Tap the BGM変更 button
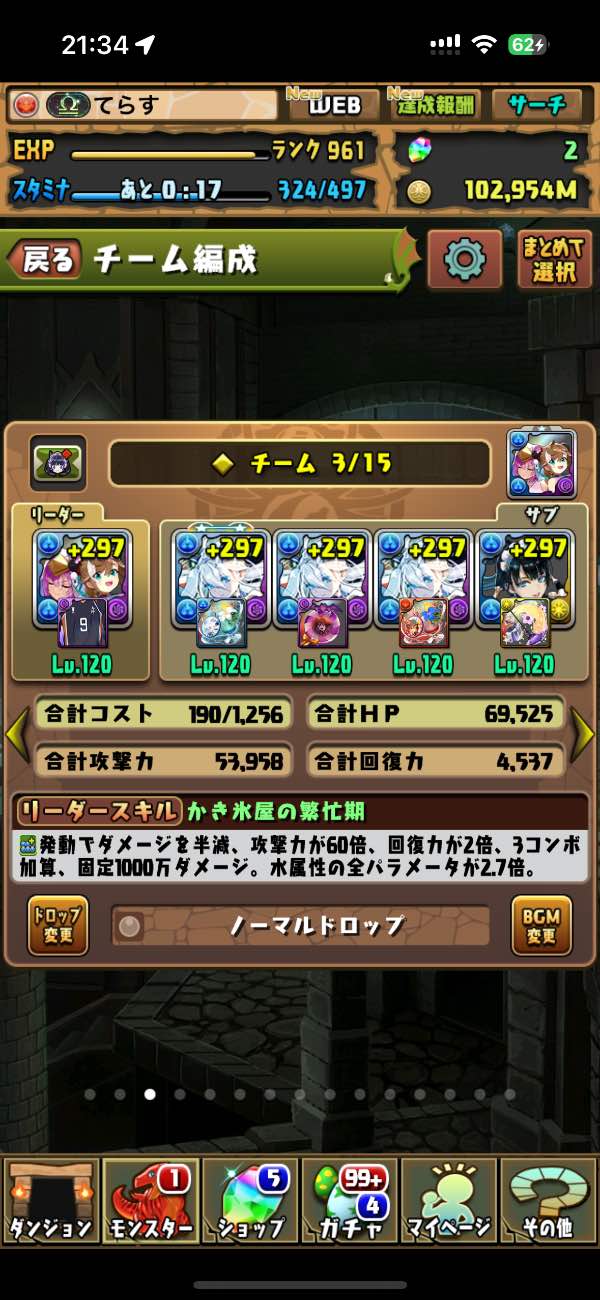 [542, 925]
